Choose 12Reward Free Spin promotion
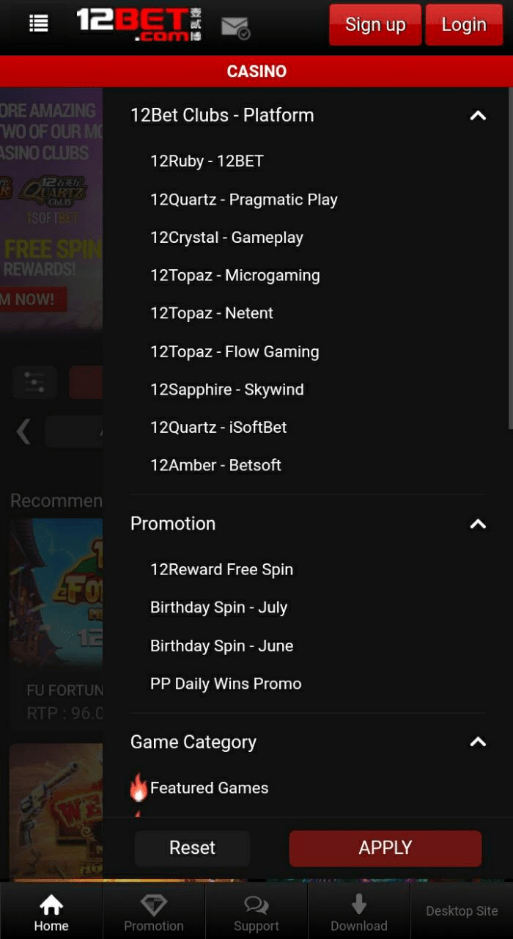The width and height of the screenshot is (513, 939). (x=221, y=570)
